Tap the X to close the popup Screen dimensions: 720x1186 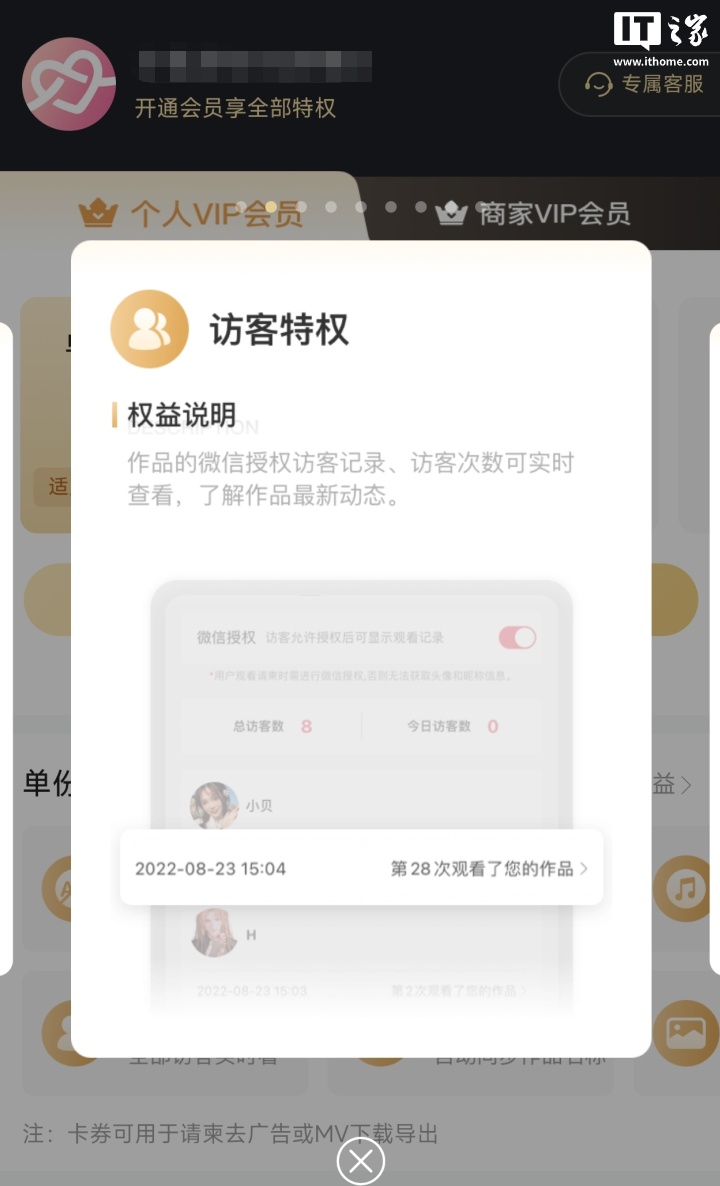[360, 1162]
